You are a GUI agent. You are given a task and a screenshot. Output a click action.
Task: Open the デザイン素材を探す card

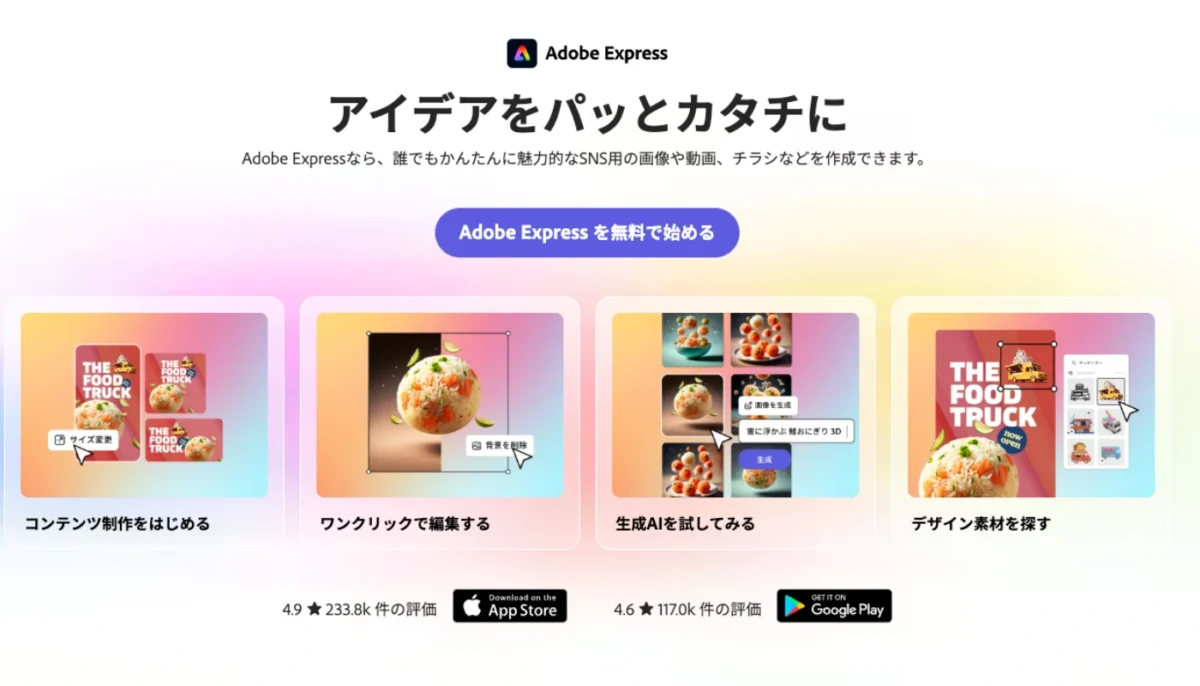click(1030, 422)
